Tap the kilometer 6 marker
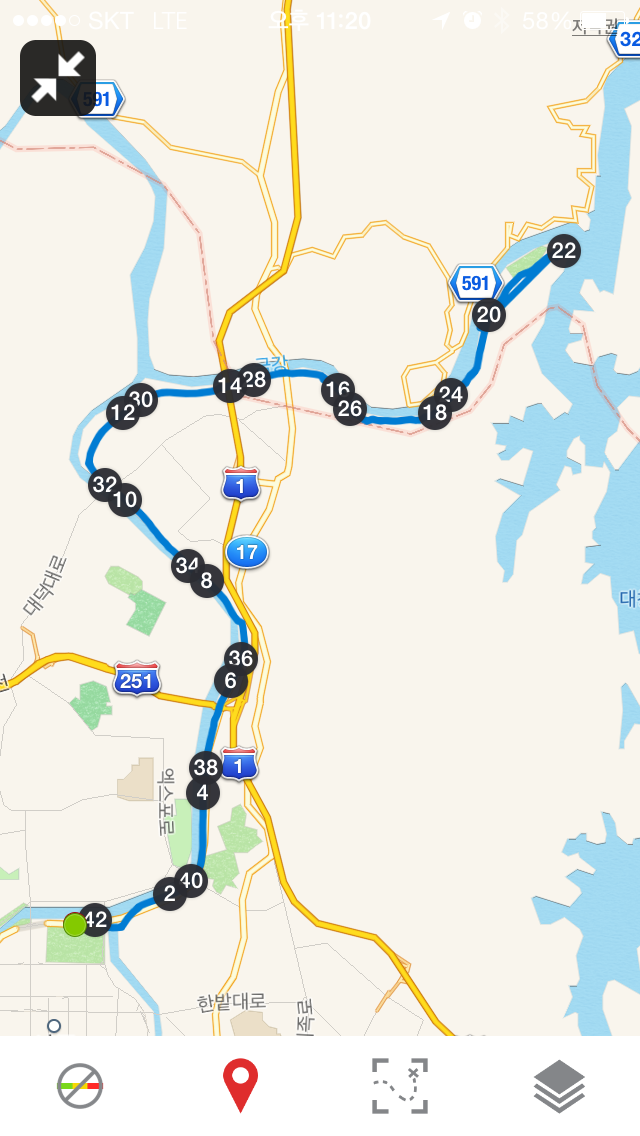The height and width of the screenshot is (1136, 640). (230, 680)
